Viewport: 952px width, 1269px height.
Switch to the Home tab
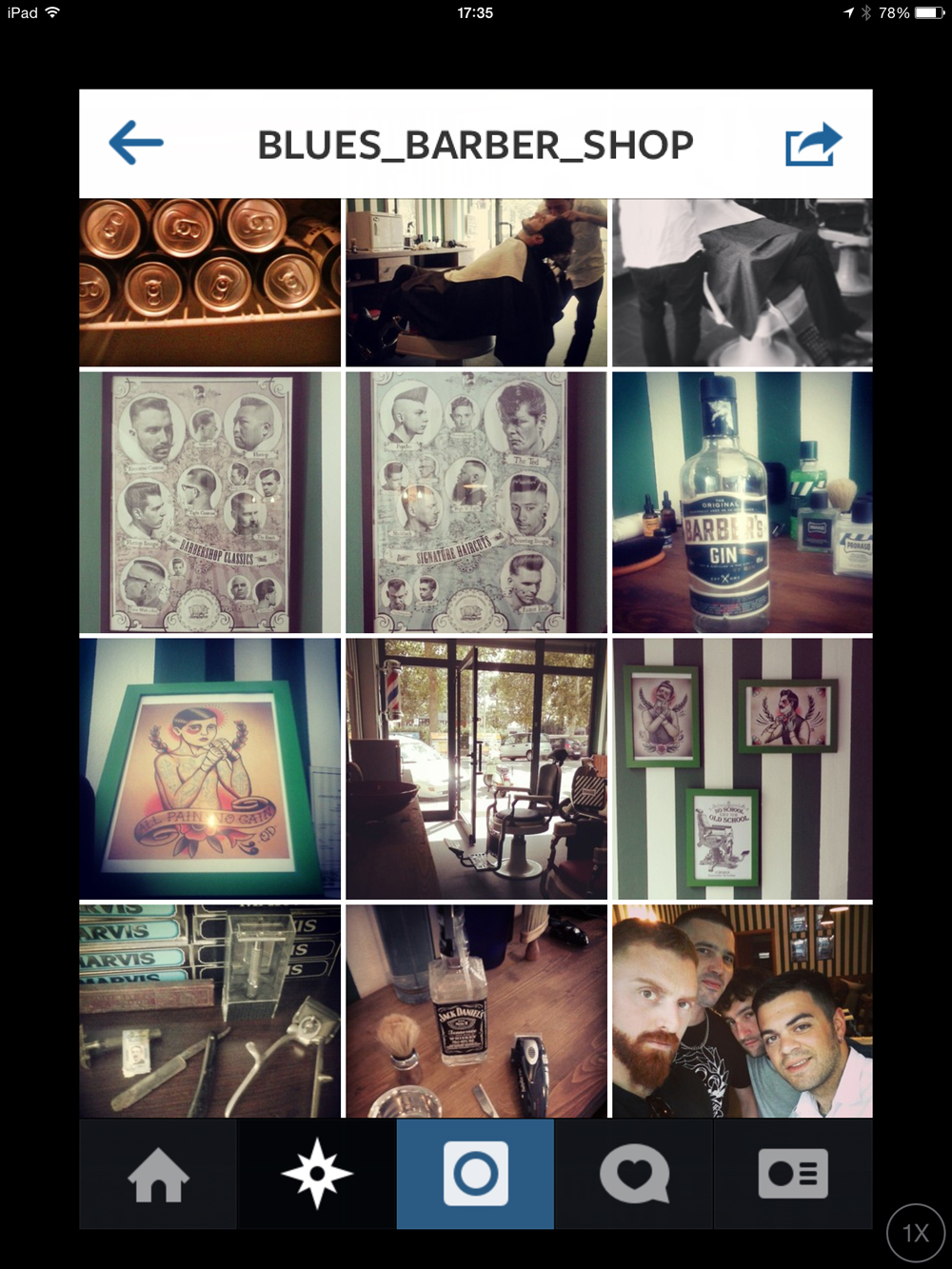tap(158, 1174)
